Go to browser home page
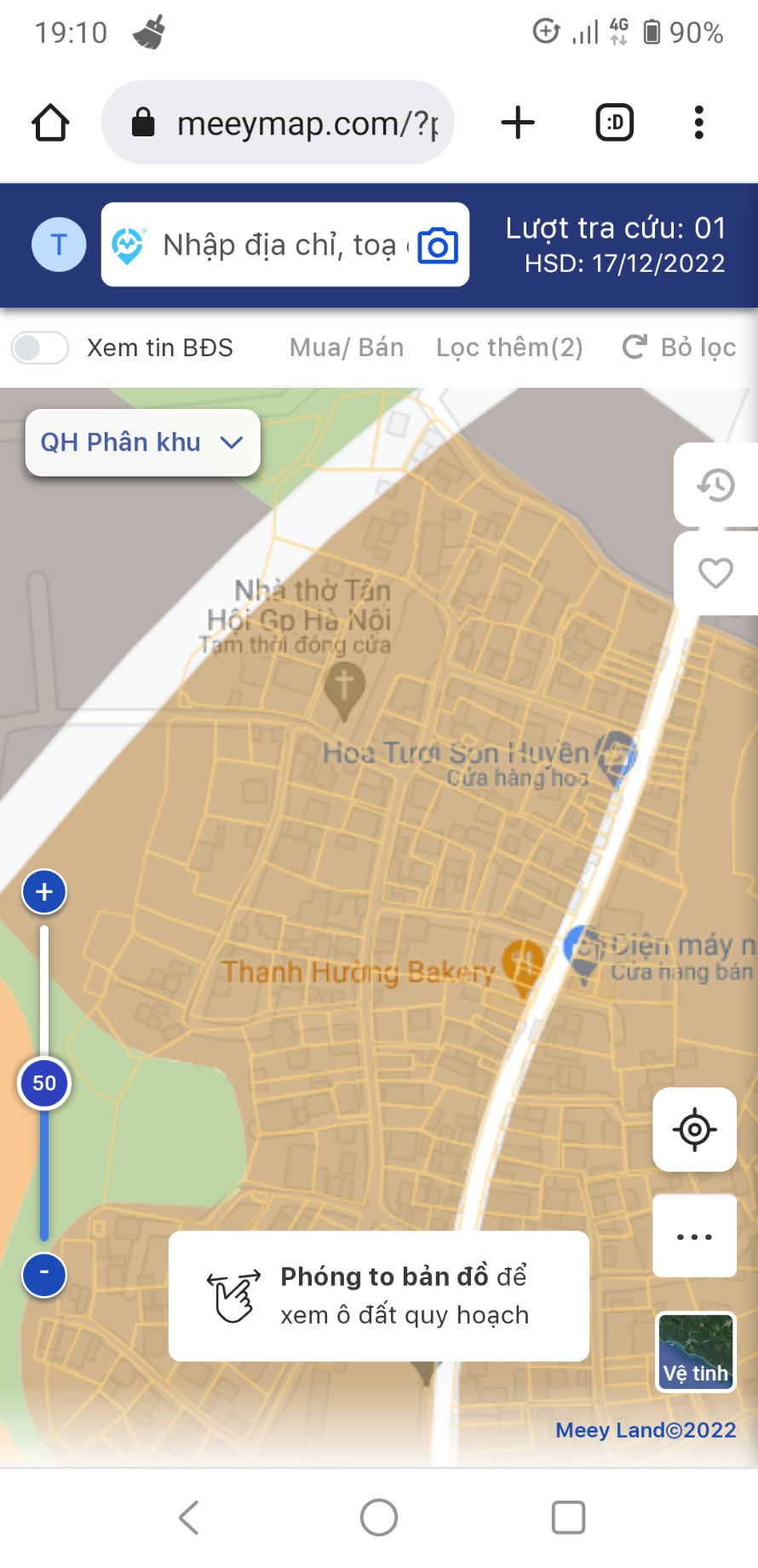 click(50, 123)
